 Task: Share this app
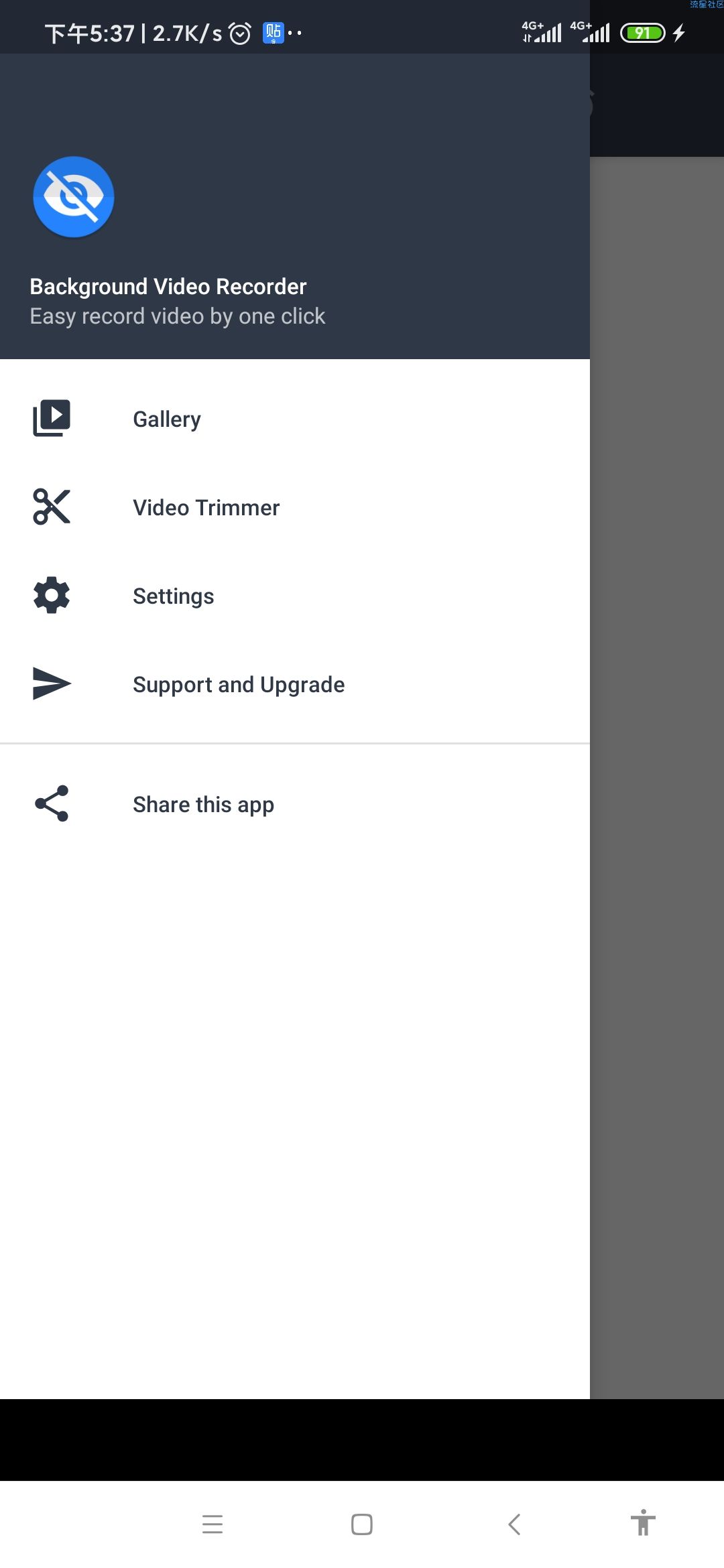(203, 805)
